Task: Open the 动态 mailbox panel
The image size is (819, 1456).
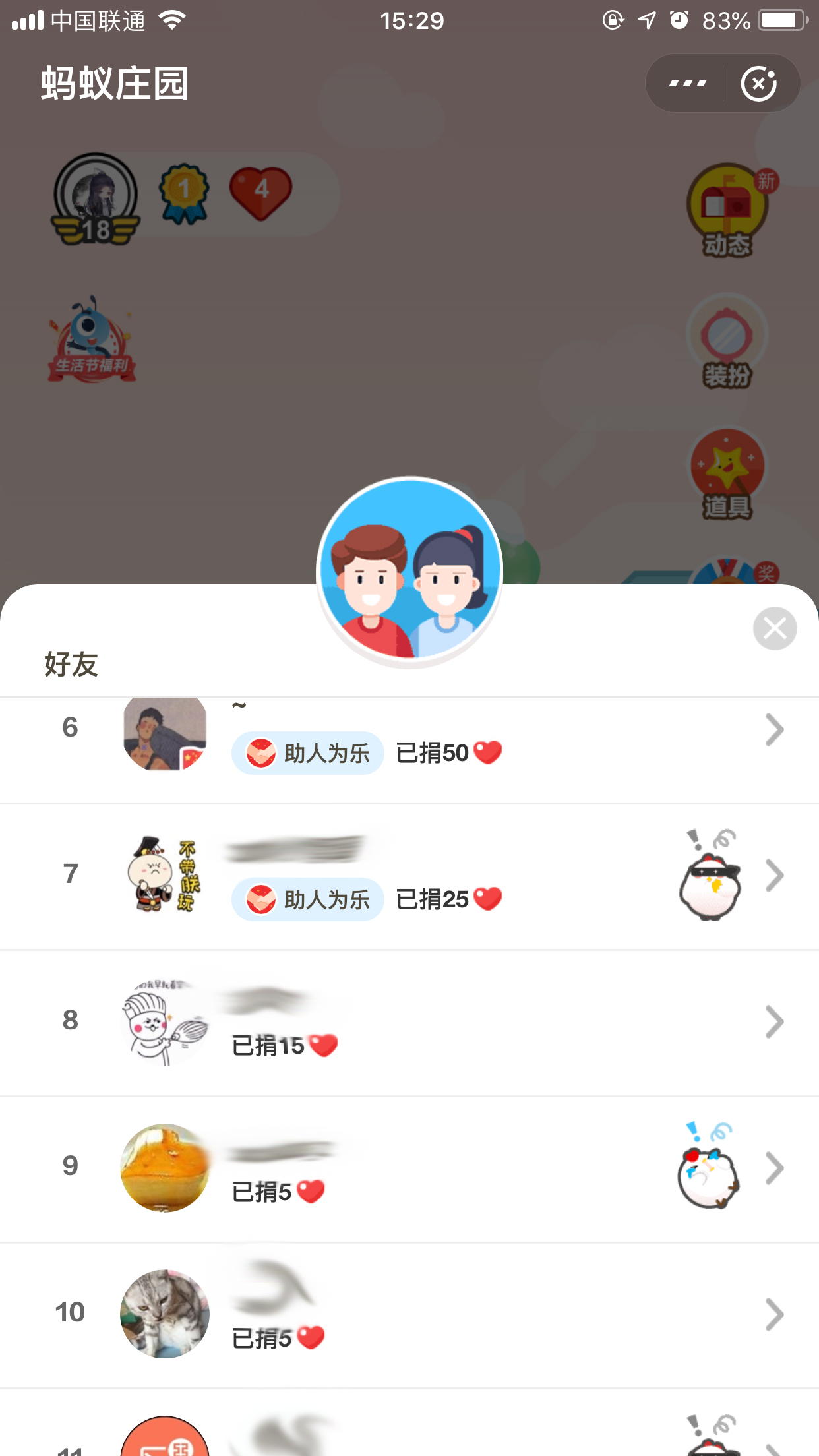Action: pyautogui.click(x=727, y=211)
